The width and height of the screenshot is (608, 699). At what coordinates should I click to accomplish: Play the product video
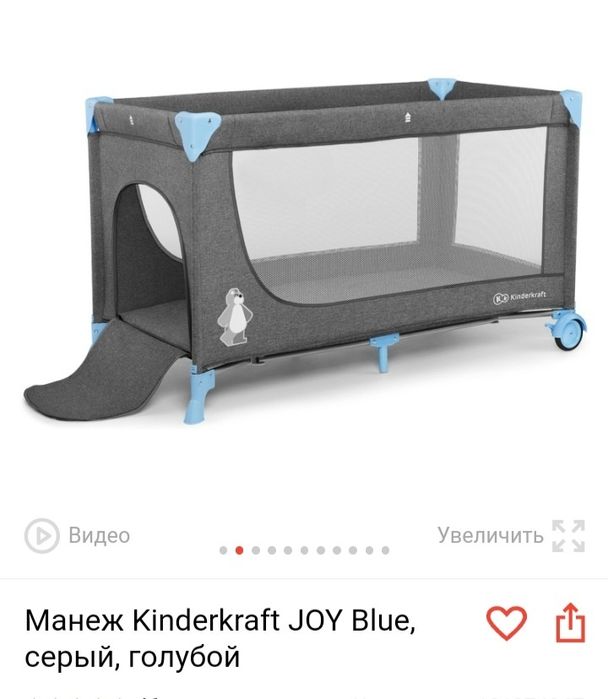coord(78,535)
